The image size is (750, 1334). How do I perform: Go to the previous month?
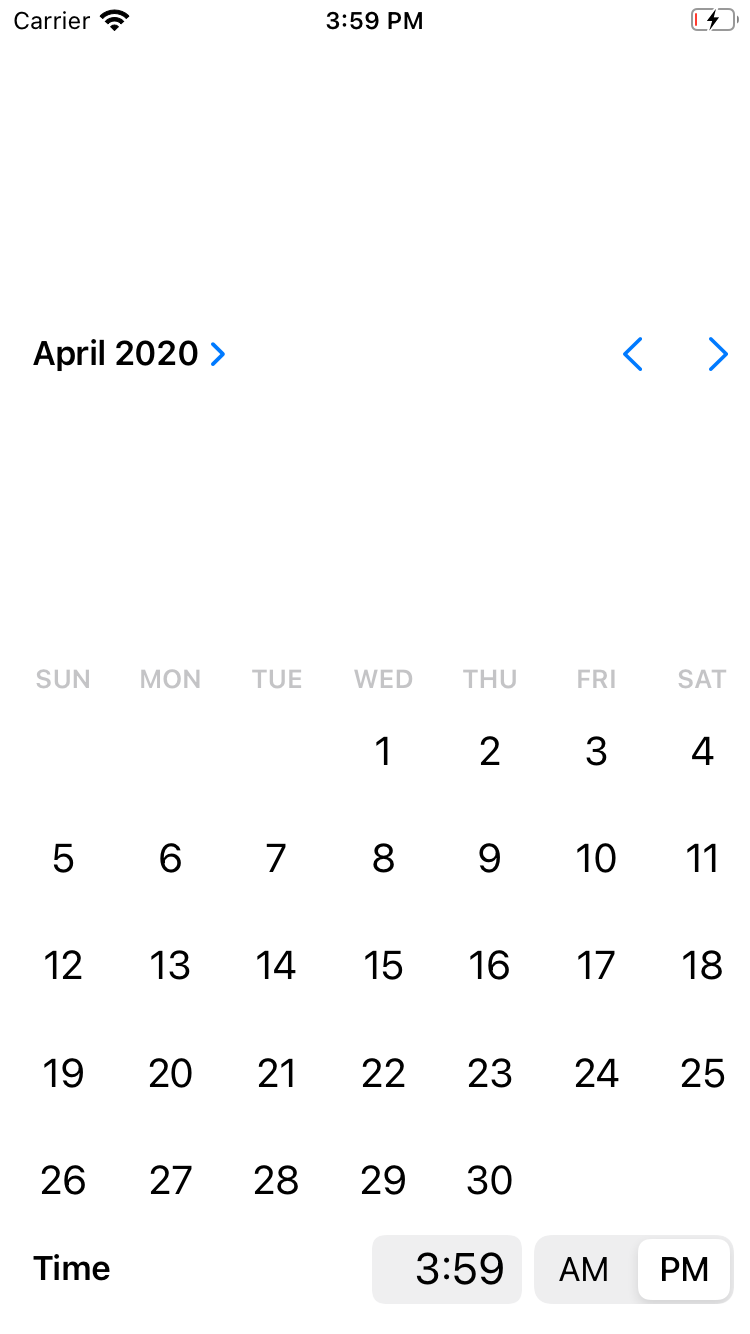(632, 354)
